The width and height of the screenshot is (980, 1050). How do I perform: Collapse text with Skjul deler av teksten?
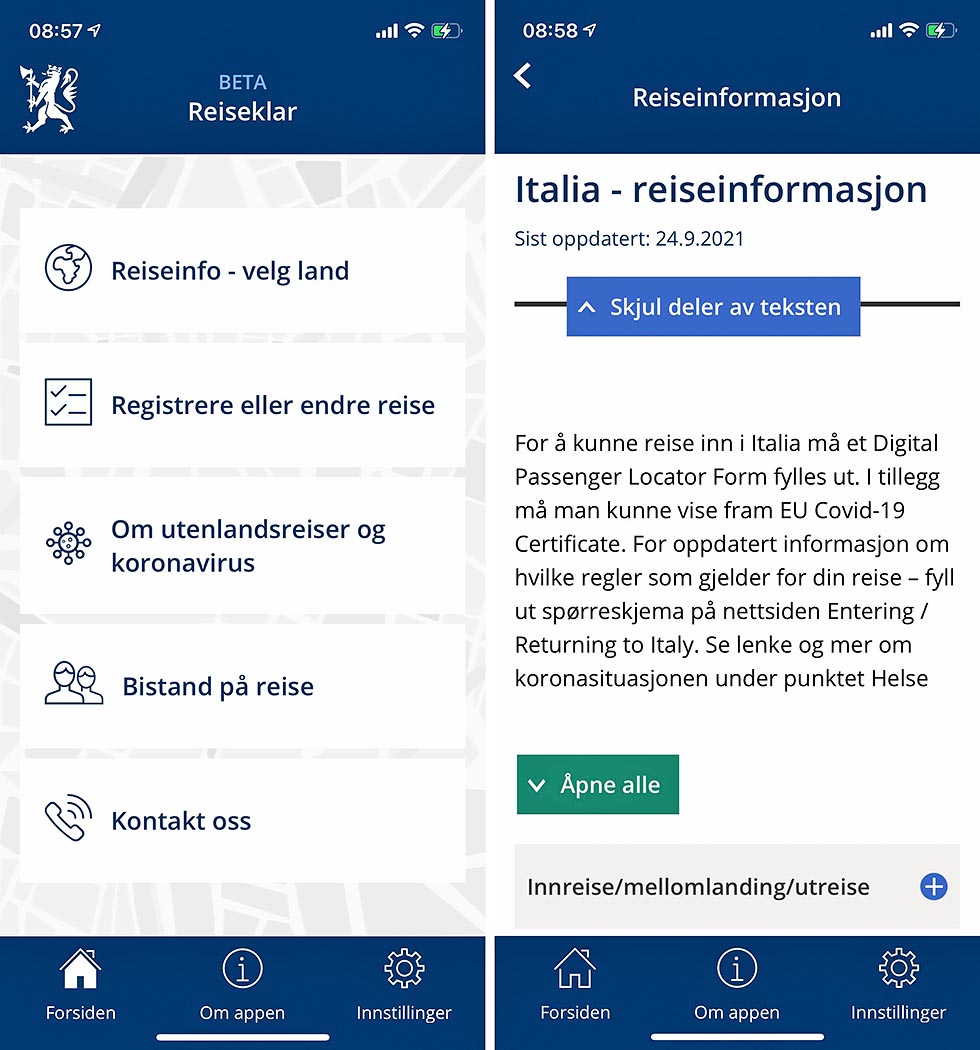[713, 307]
